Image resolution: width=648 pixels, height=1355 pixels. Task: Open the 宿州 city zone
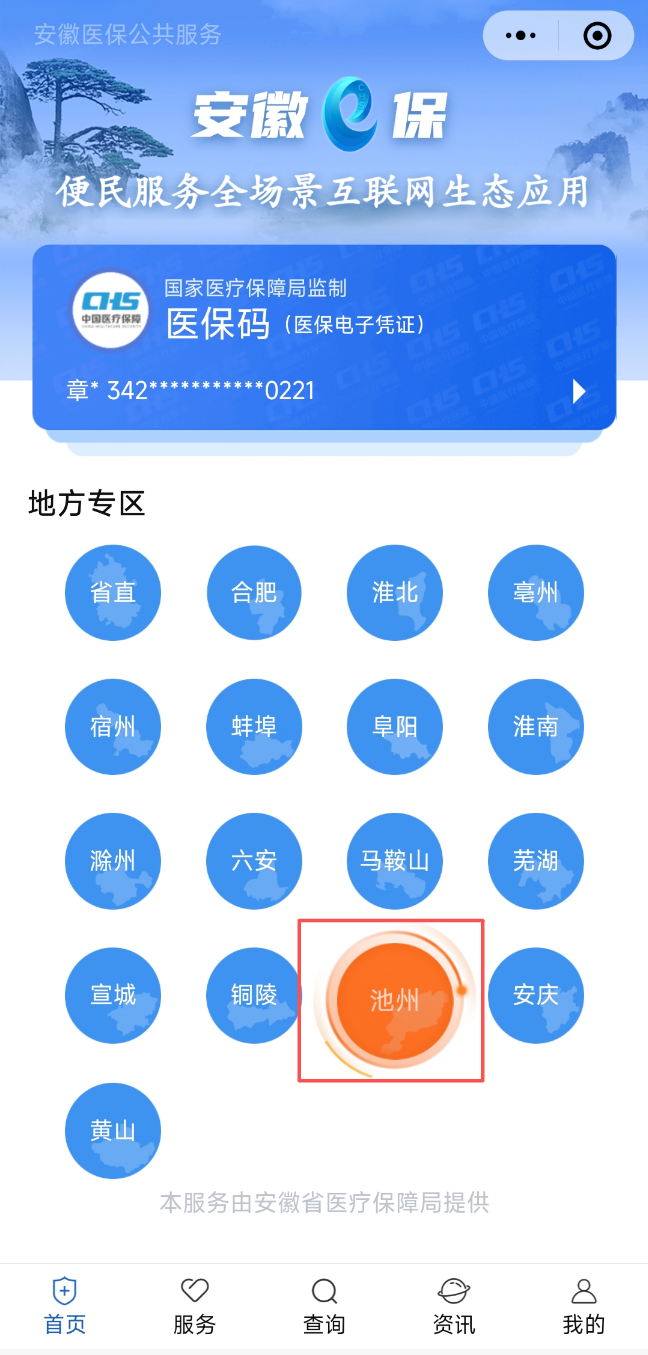pos(113,727)
